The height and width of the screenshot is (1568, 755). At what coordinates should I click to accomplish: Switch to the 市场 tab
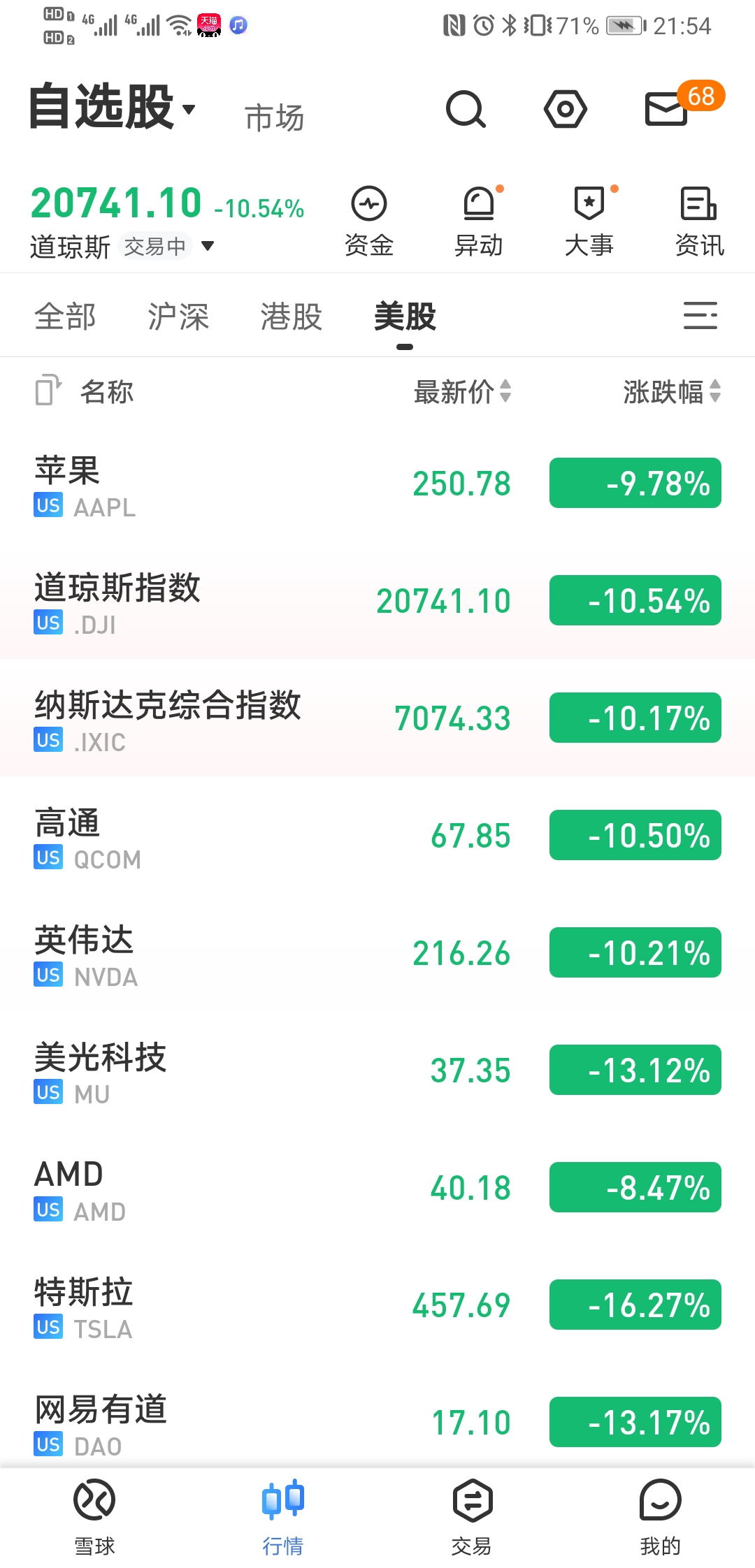[274, 117]
